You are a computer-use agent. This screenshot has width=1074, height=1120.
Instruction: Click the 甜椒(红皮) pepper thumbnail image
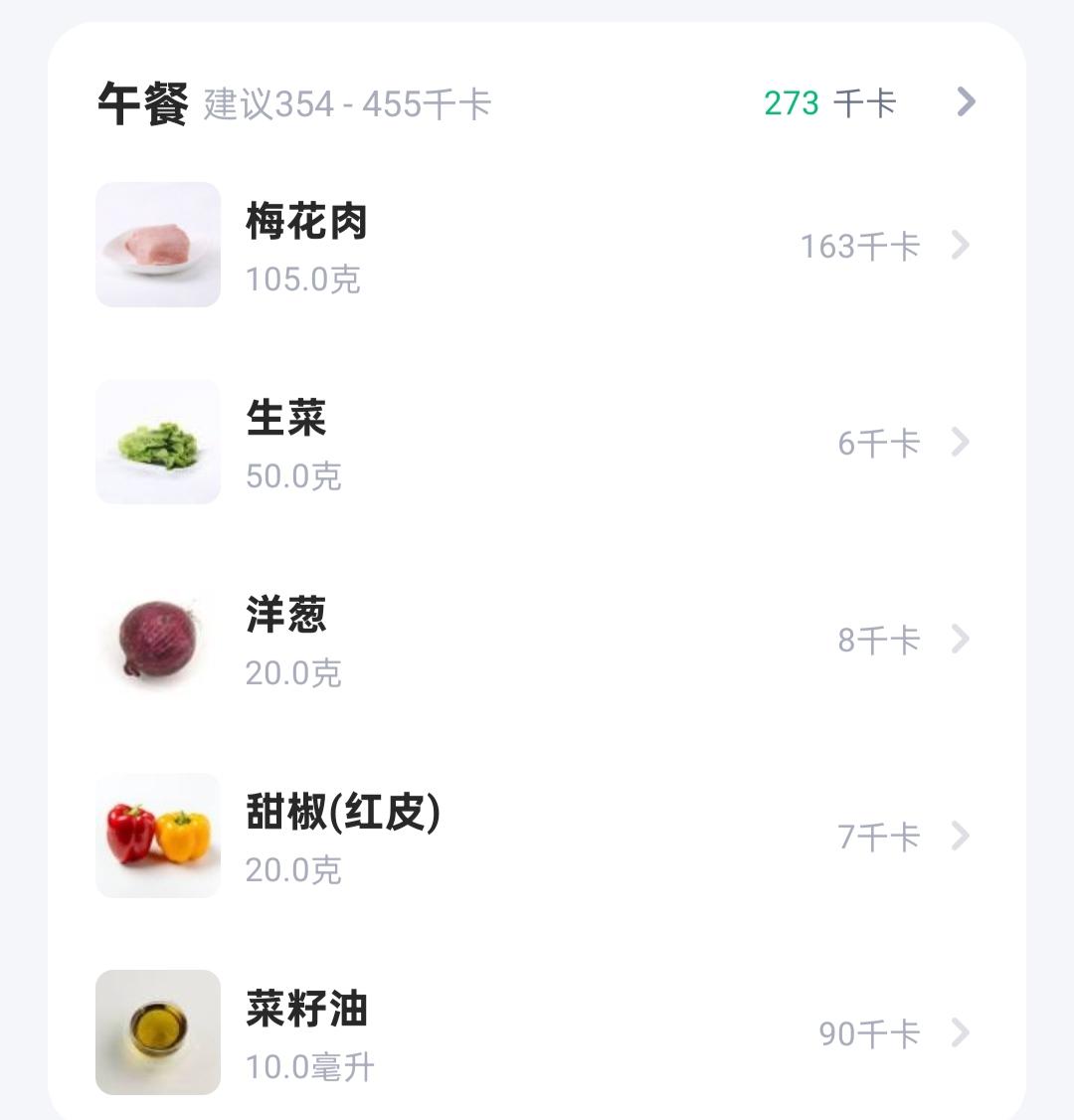[157, 834]
